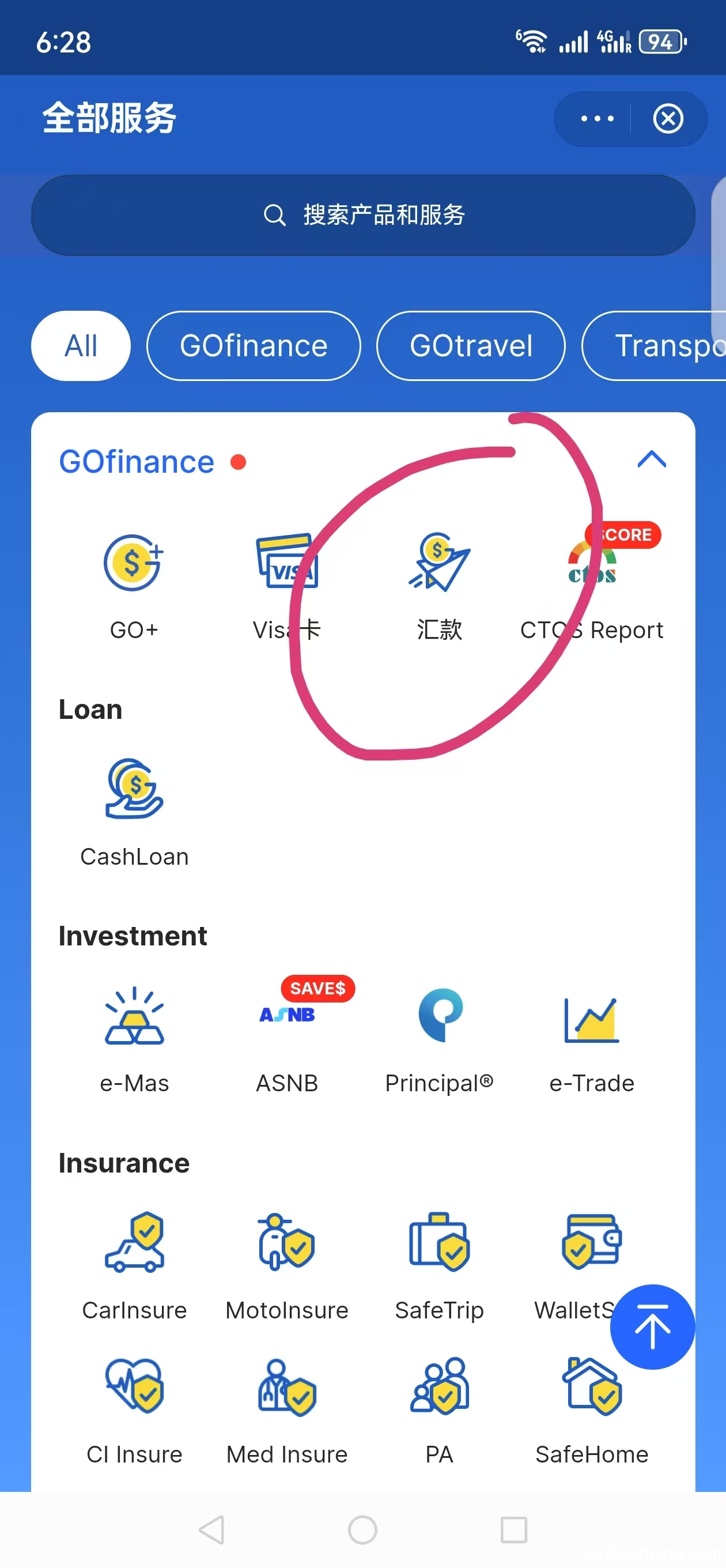Open the three-dot more options menu

point(596,119)
